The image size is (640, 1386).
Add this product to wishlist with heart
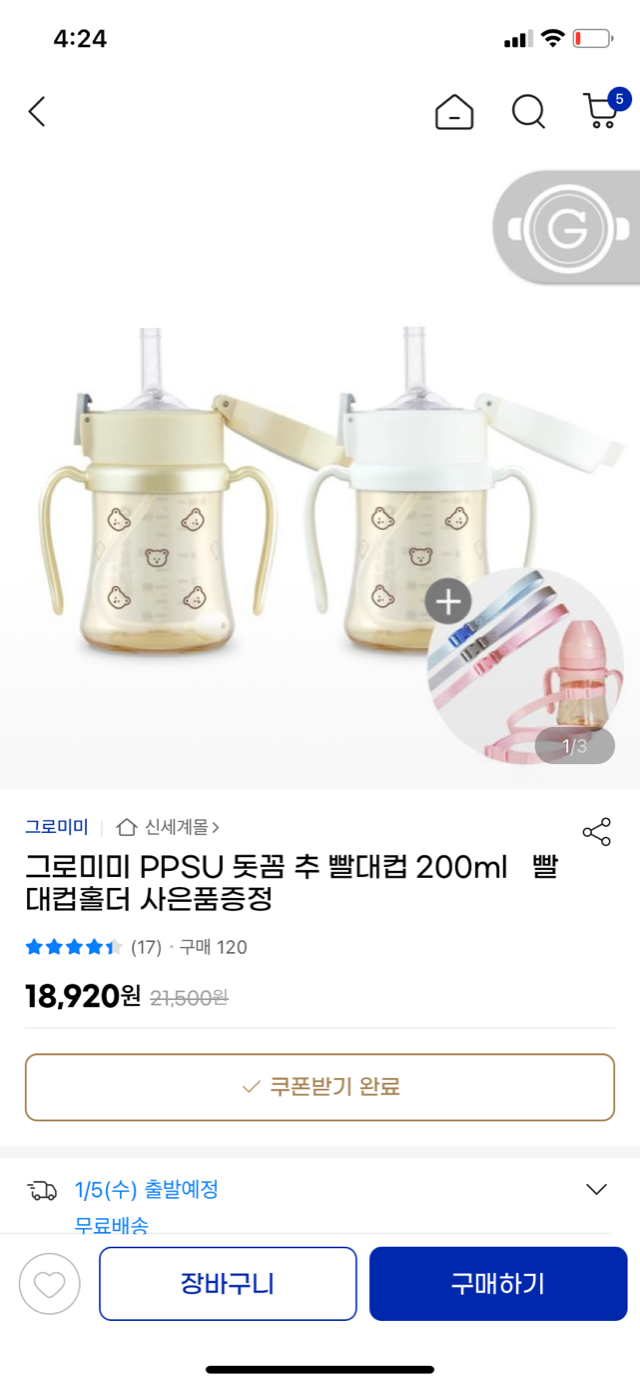point(49,1283)
